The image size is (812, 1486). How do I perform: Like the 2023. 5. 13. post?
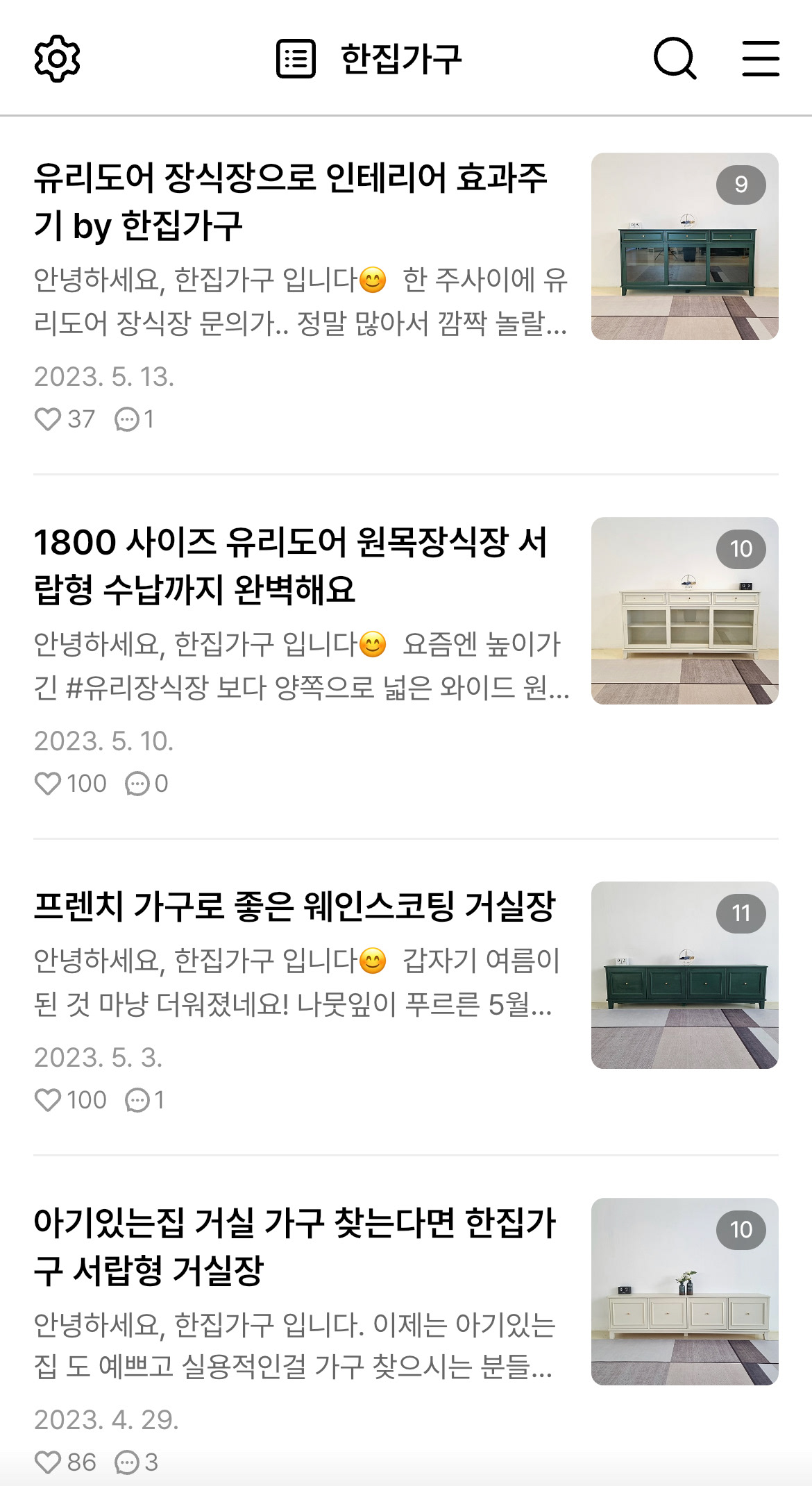(48, 419)
